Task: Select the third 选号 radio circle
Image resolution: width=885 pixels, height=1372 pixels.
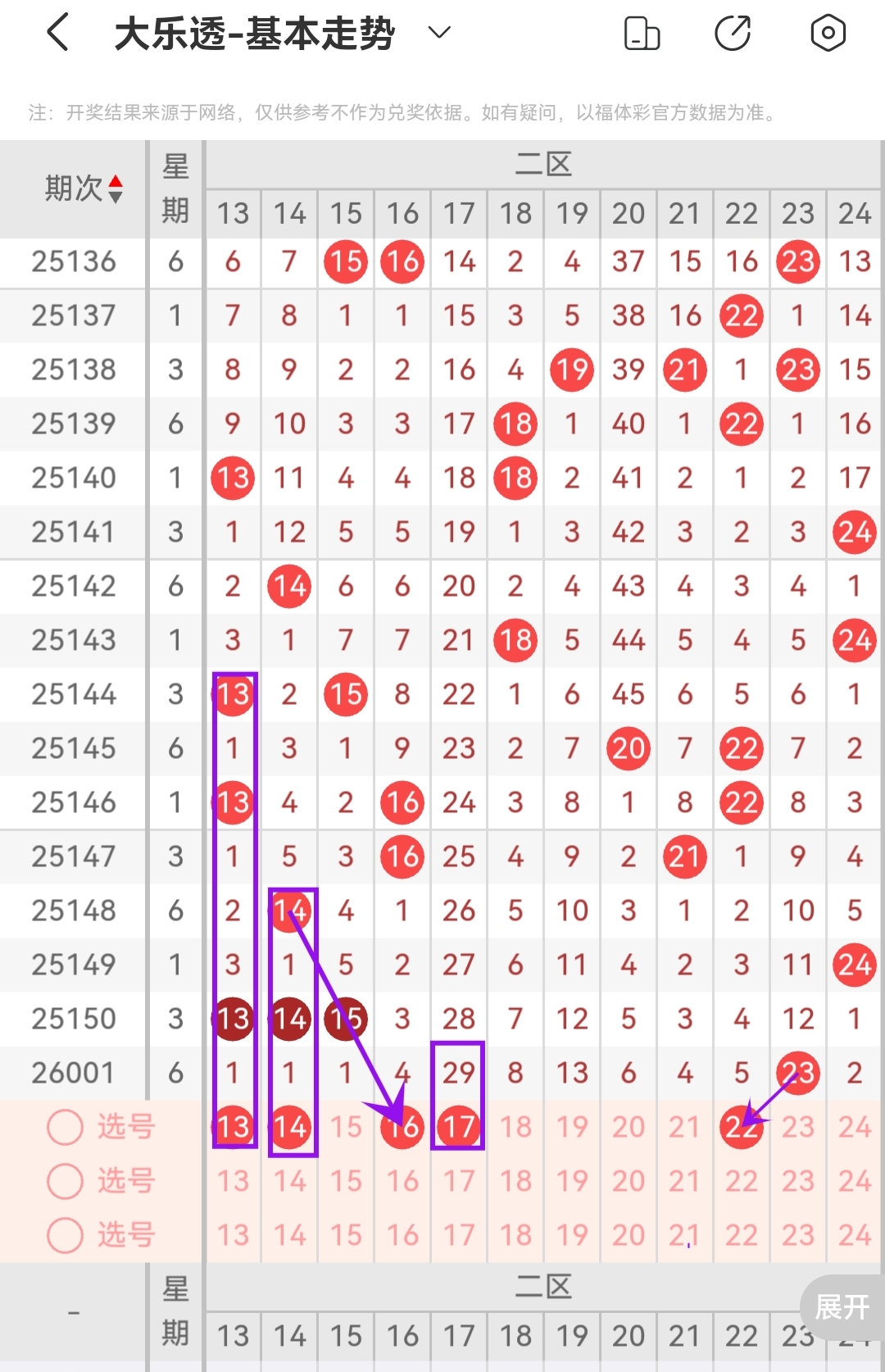Action: pyautogui.click(x=64, y=1234)
